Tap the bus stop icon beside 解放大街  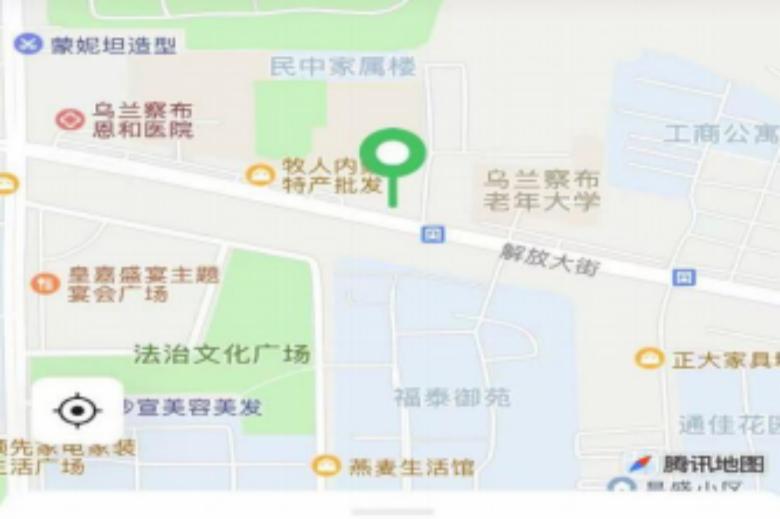click(x=432, y=233)
